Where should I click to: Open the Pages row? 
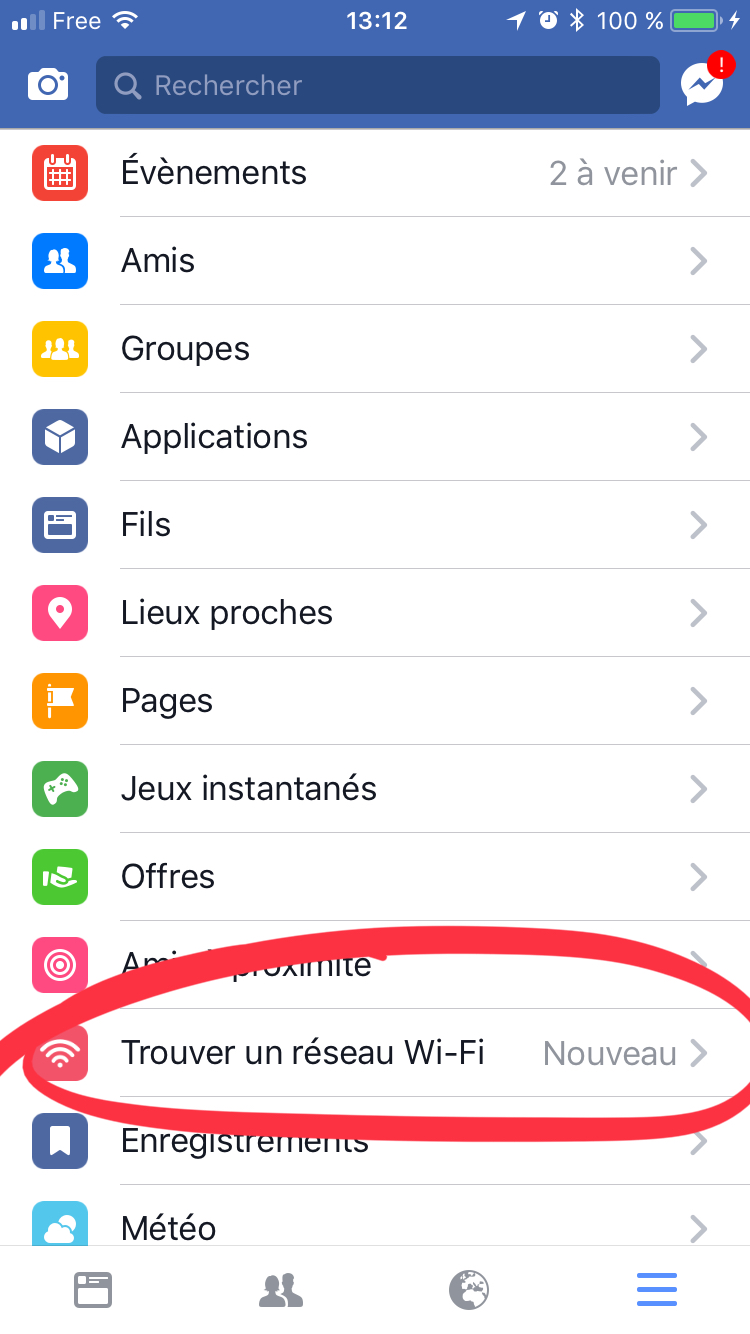[x=375, y=701]
